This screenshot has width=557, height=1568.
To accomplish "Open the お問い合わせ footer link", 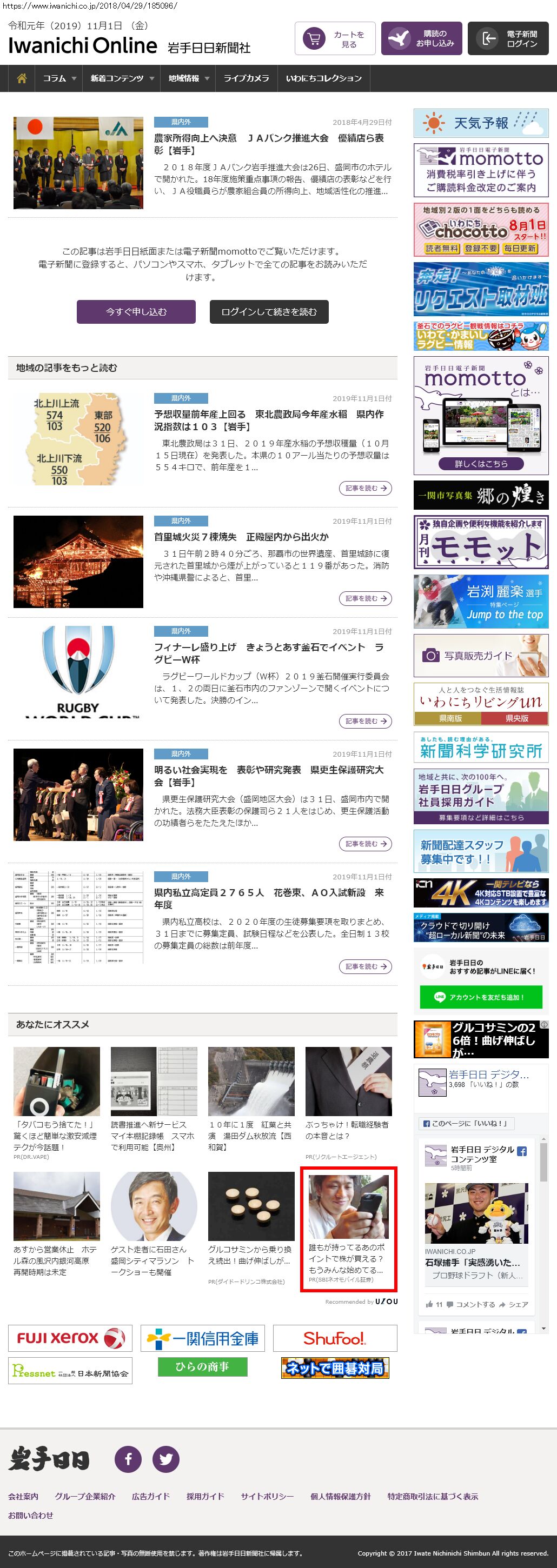I will tap(30, 1515).
